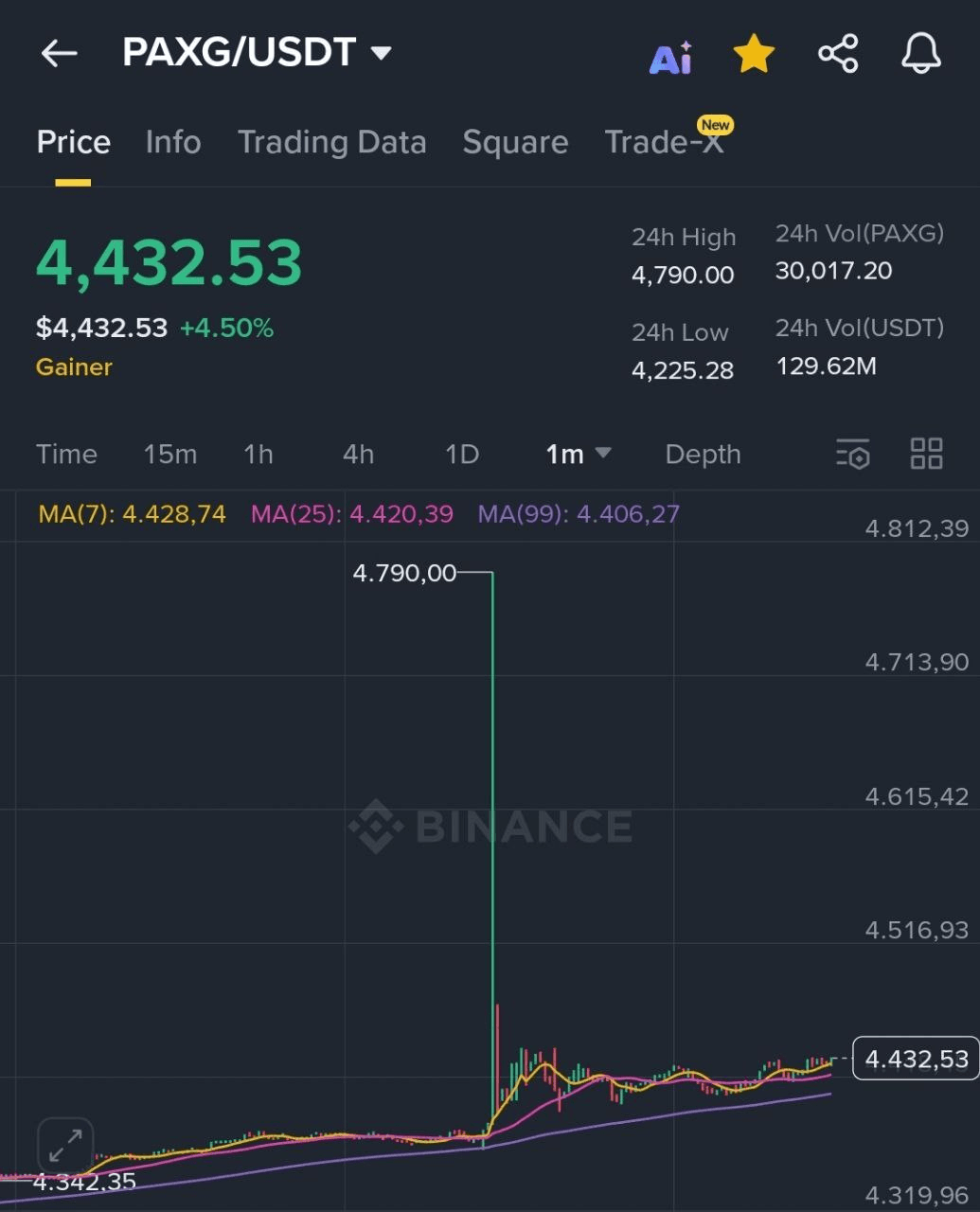Screen dimensions: 980x1212
Task: Open the Trade-X tab
Action: pyautogui.click(x=665, y=142)
